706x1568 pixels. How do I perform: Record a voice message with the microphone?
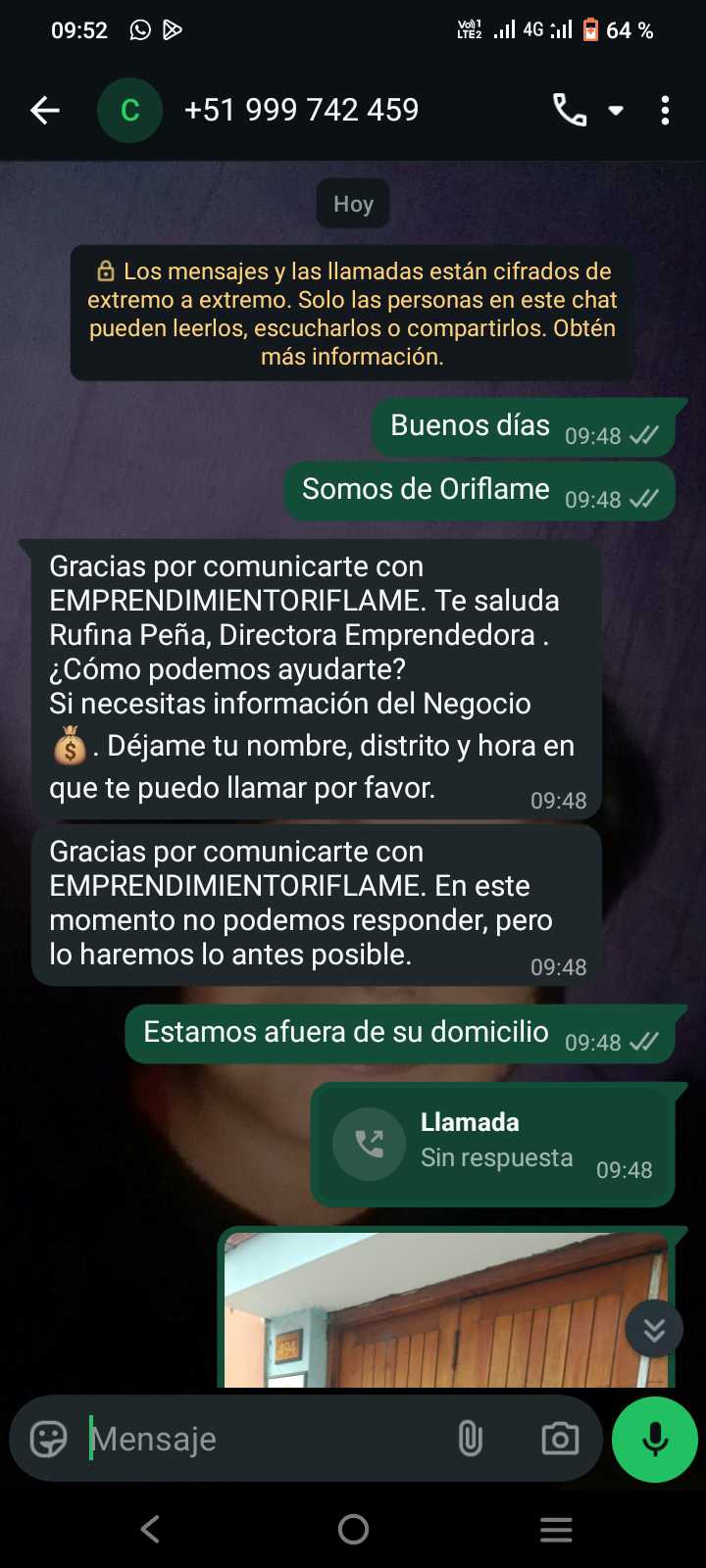click(655, 1439)
